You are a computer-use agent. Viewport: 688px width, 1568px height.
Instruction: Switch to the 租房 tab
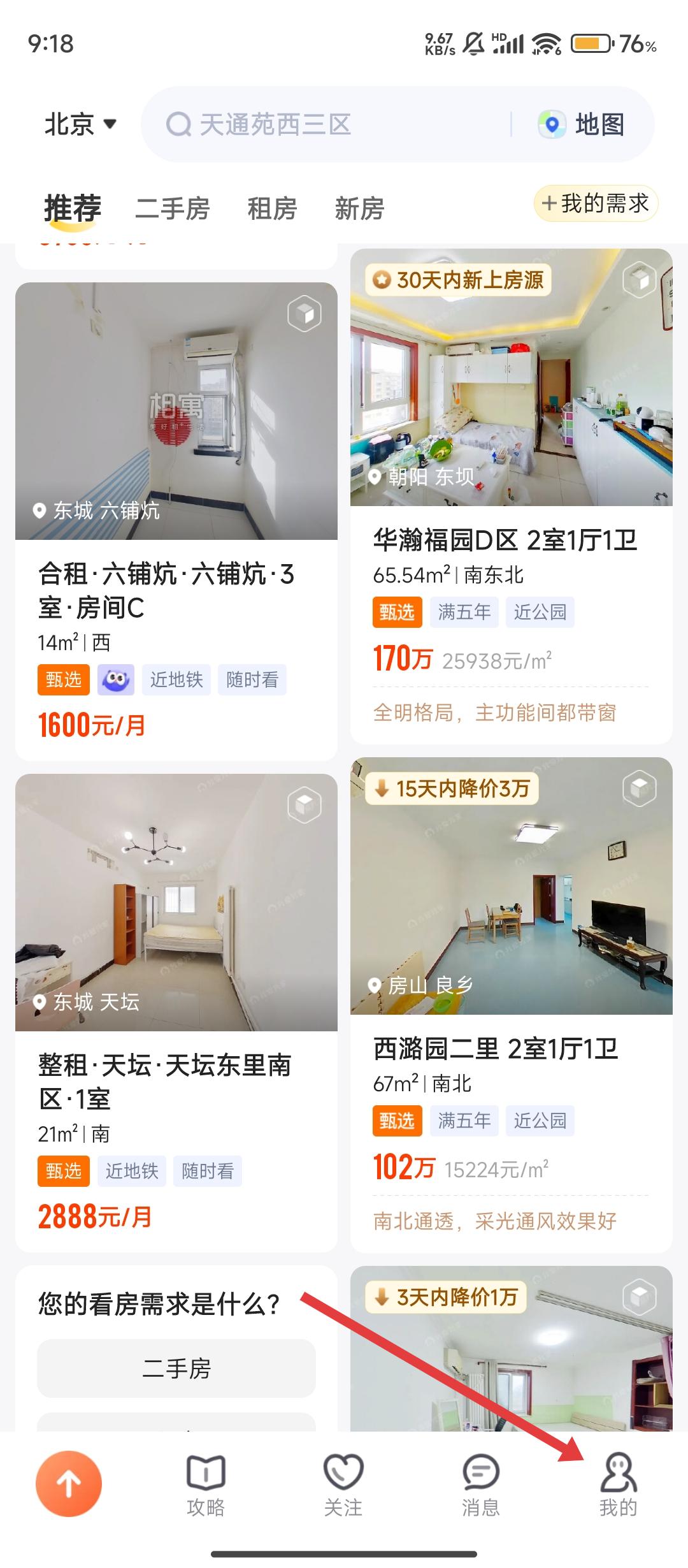tap(272, 208)
